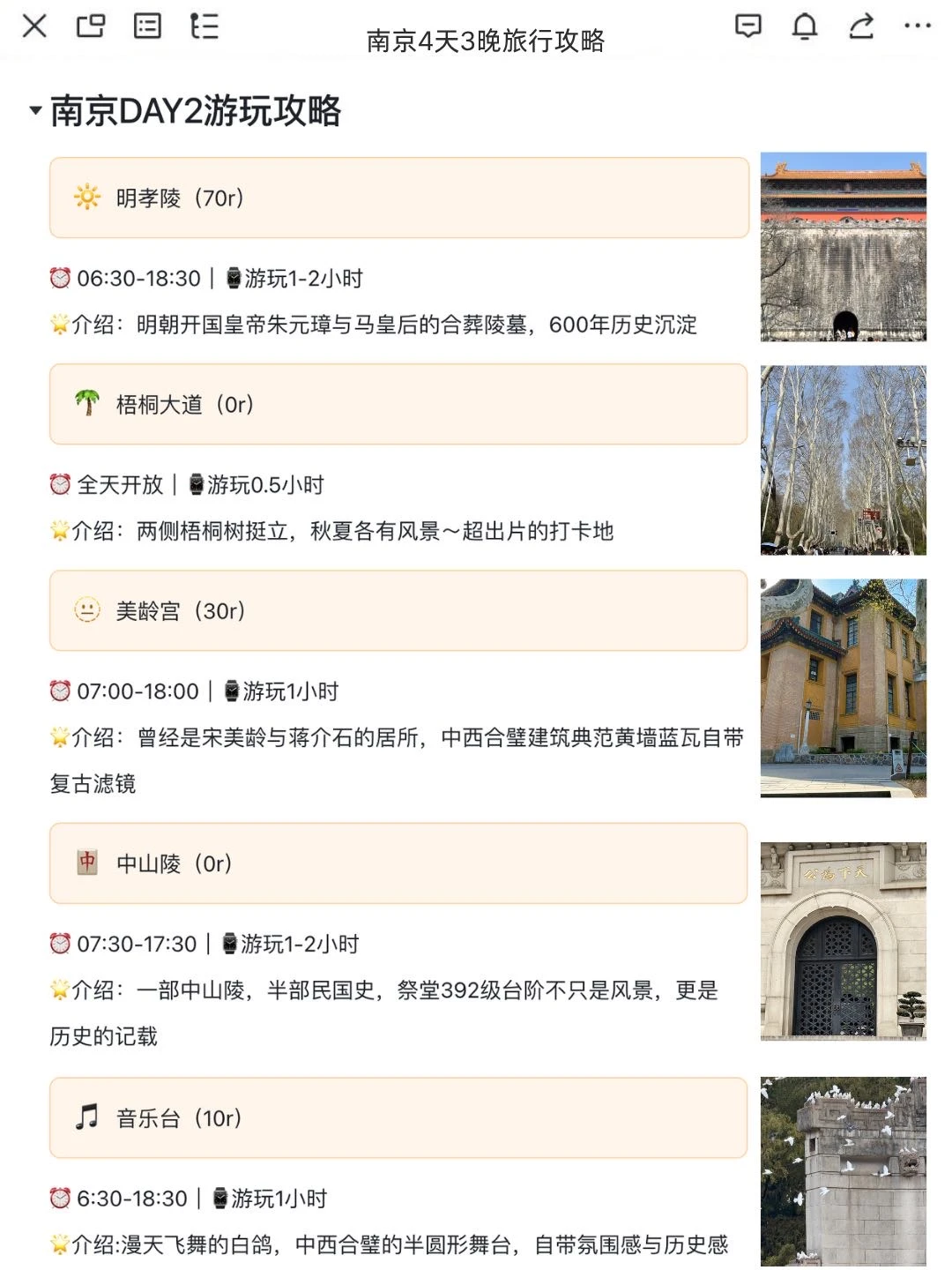
Task: Share this travel guide
Action: pyautogui.click(x=860, y=26)
